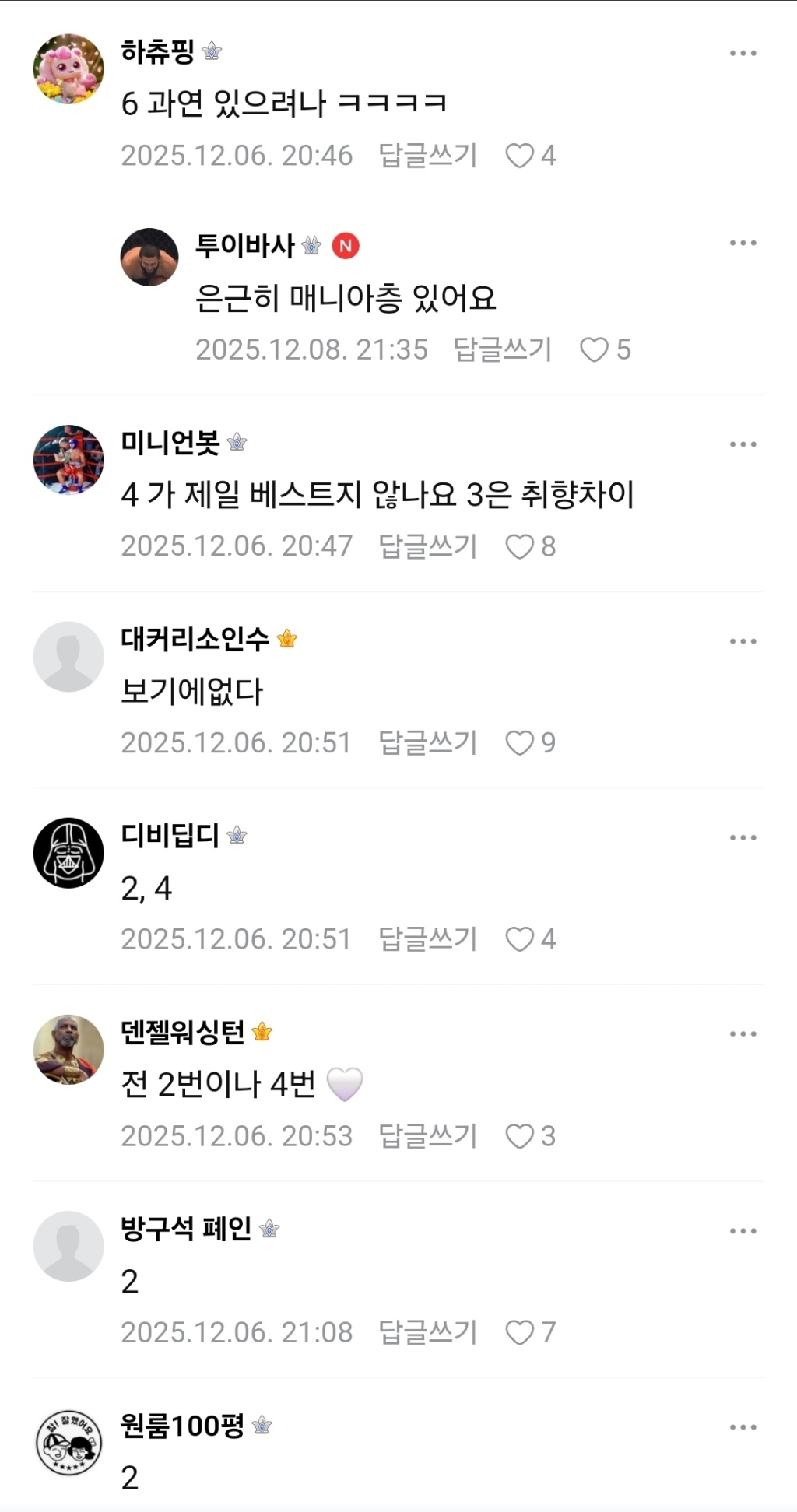797x1512 pixels.
Task: View 덴젤워싱턴's profile picture
Action: coord(68,1050)
